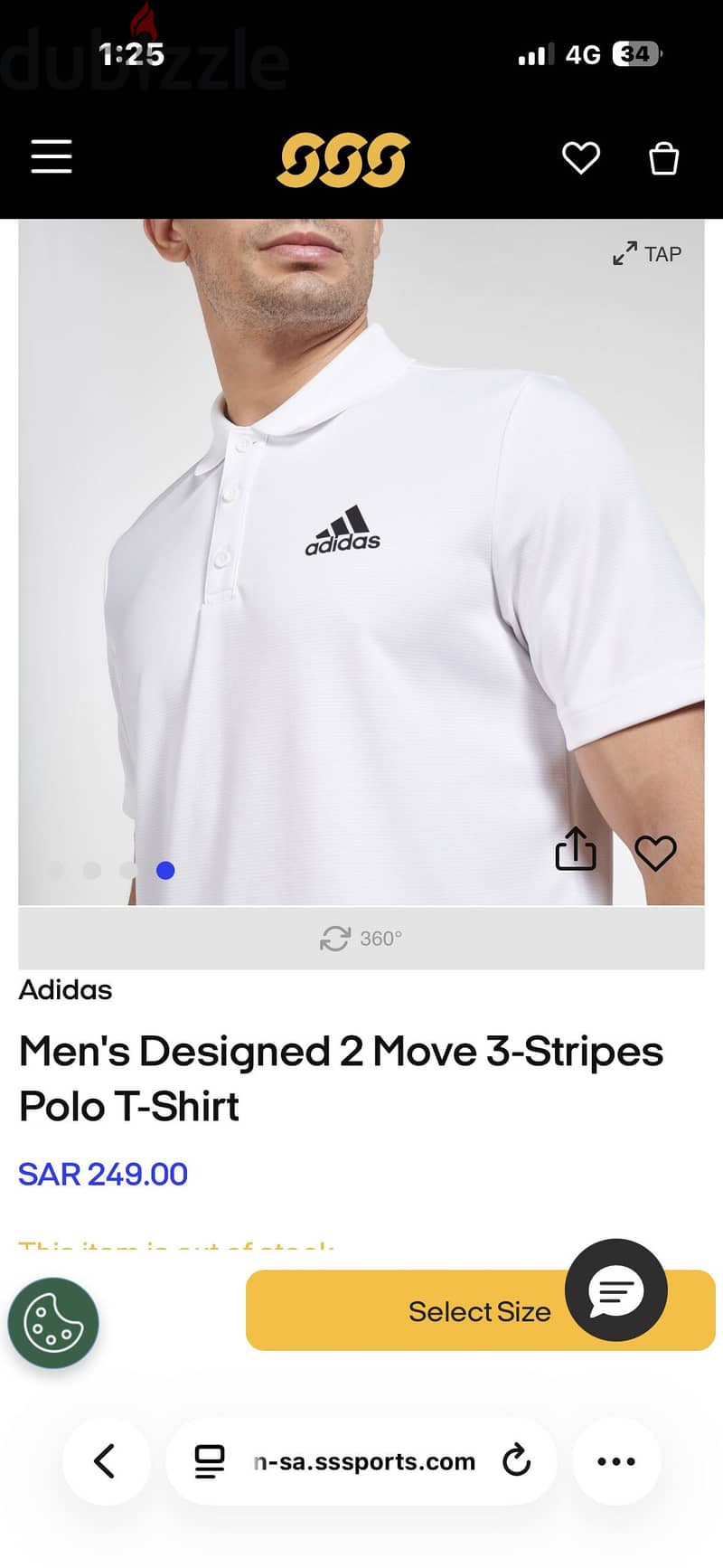Open the wishlist heart in header
Screen dimensions: 723x1568
tap(581, 157)
